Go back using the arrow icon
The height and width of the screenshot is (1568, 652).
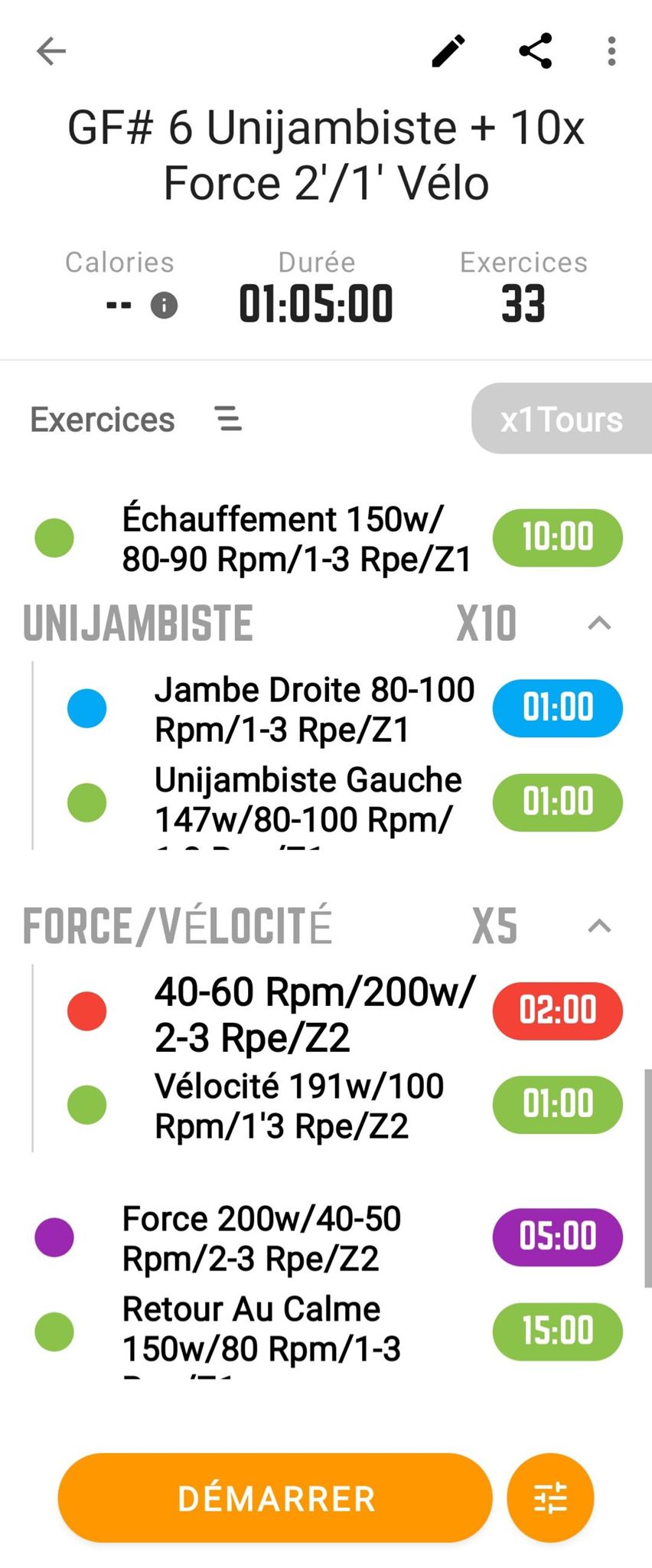pyautogui.click(x=51, y=51)
